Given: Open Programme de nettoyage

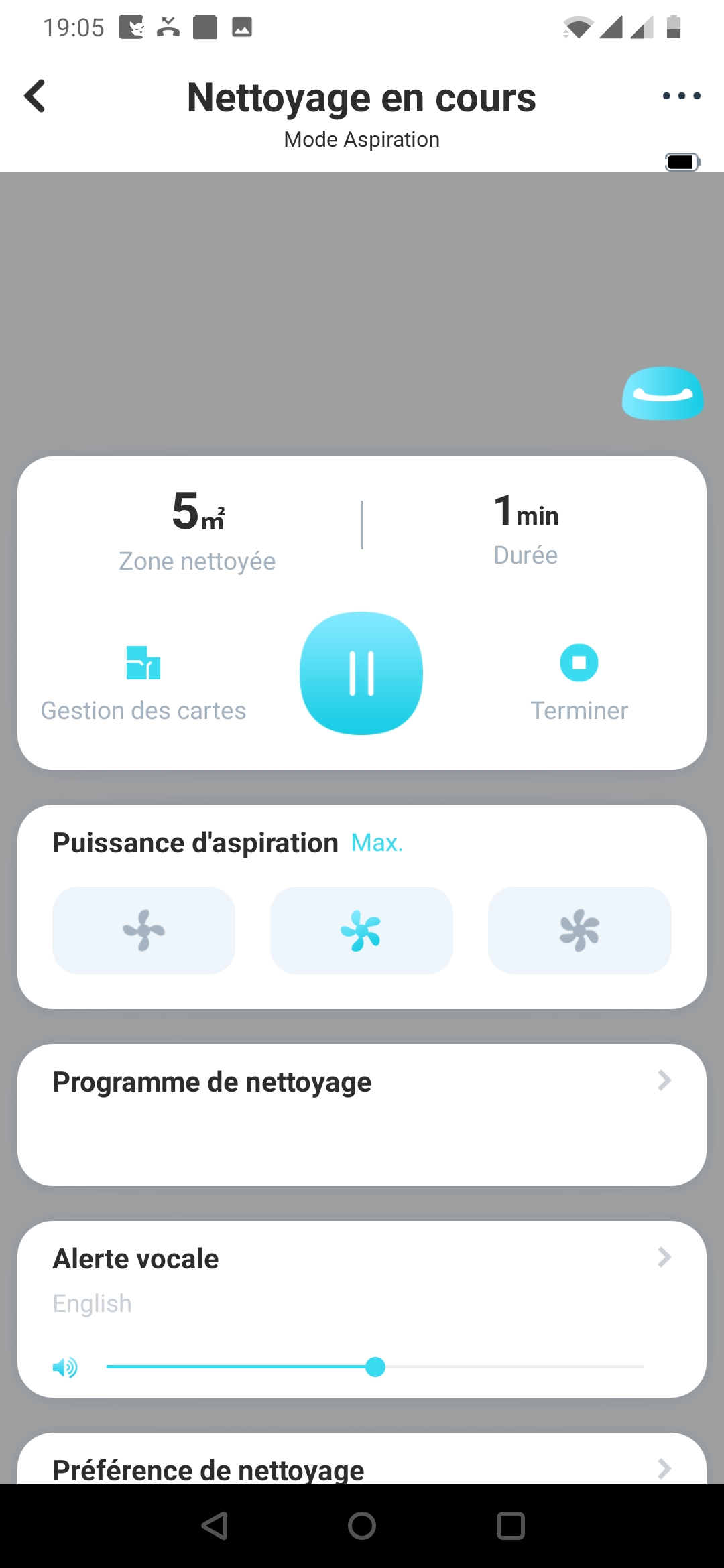Looking at the screenshot, I should (x=362, y=1114).
